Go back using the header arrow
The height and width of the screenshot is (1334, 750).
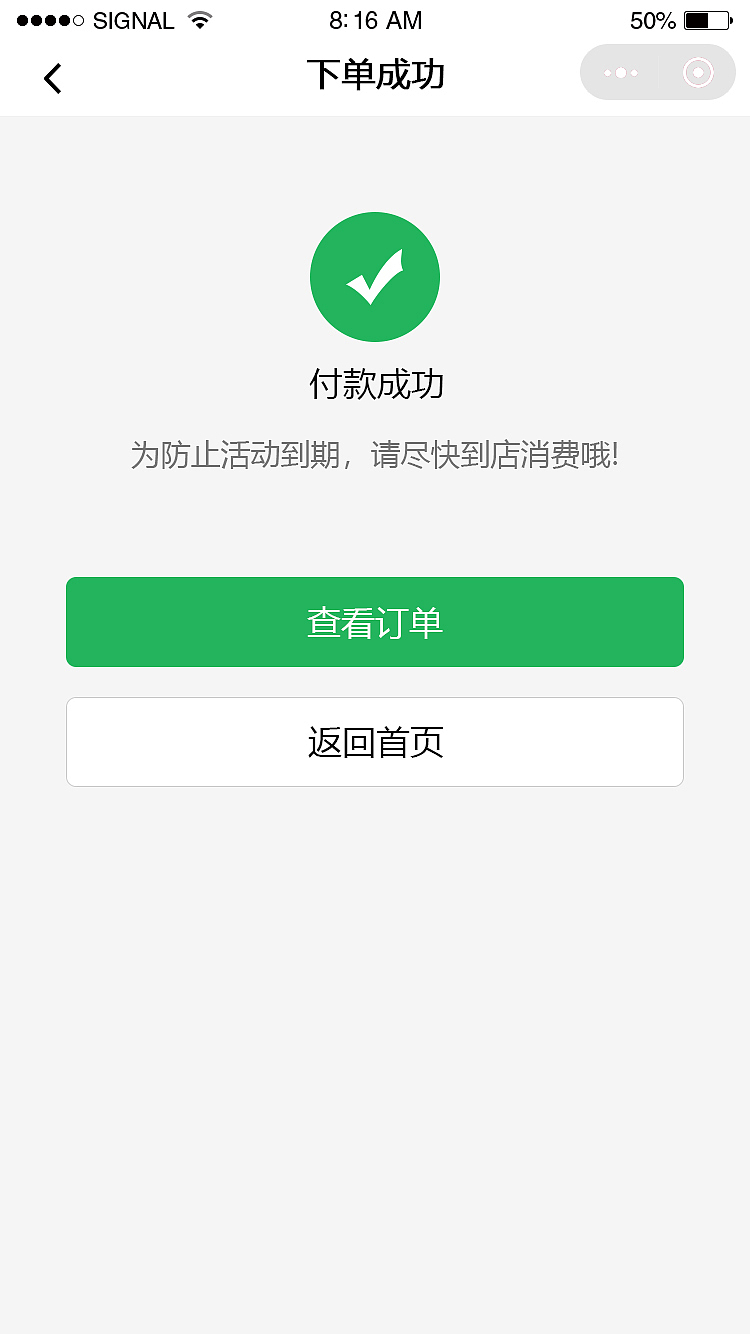point(53,78)
